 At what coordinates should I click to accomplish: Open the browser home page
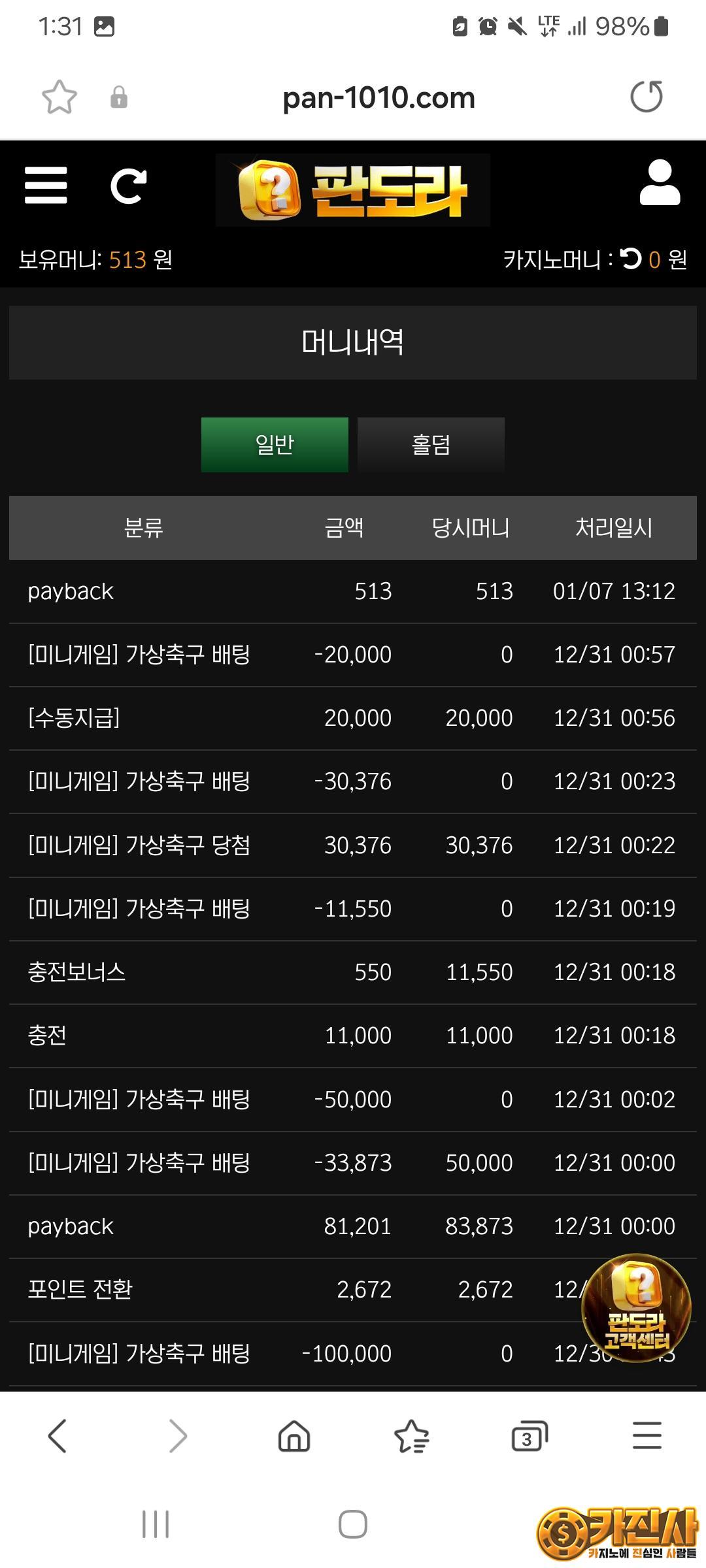click(294, 1435)
